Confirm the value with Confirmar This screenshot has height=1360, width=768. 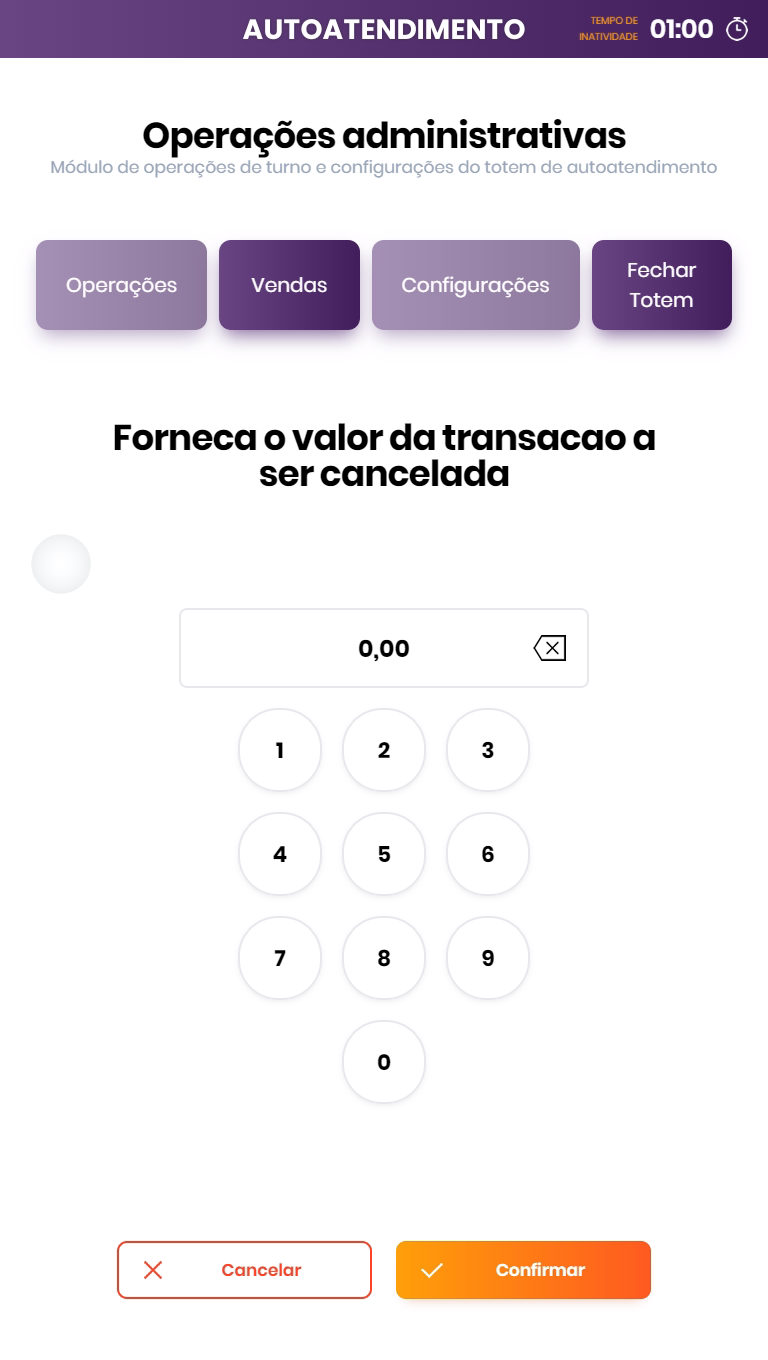523,1270
